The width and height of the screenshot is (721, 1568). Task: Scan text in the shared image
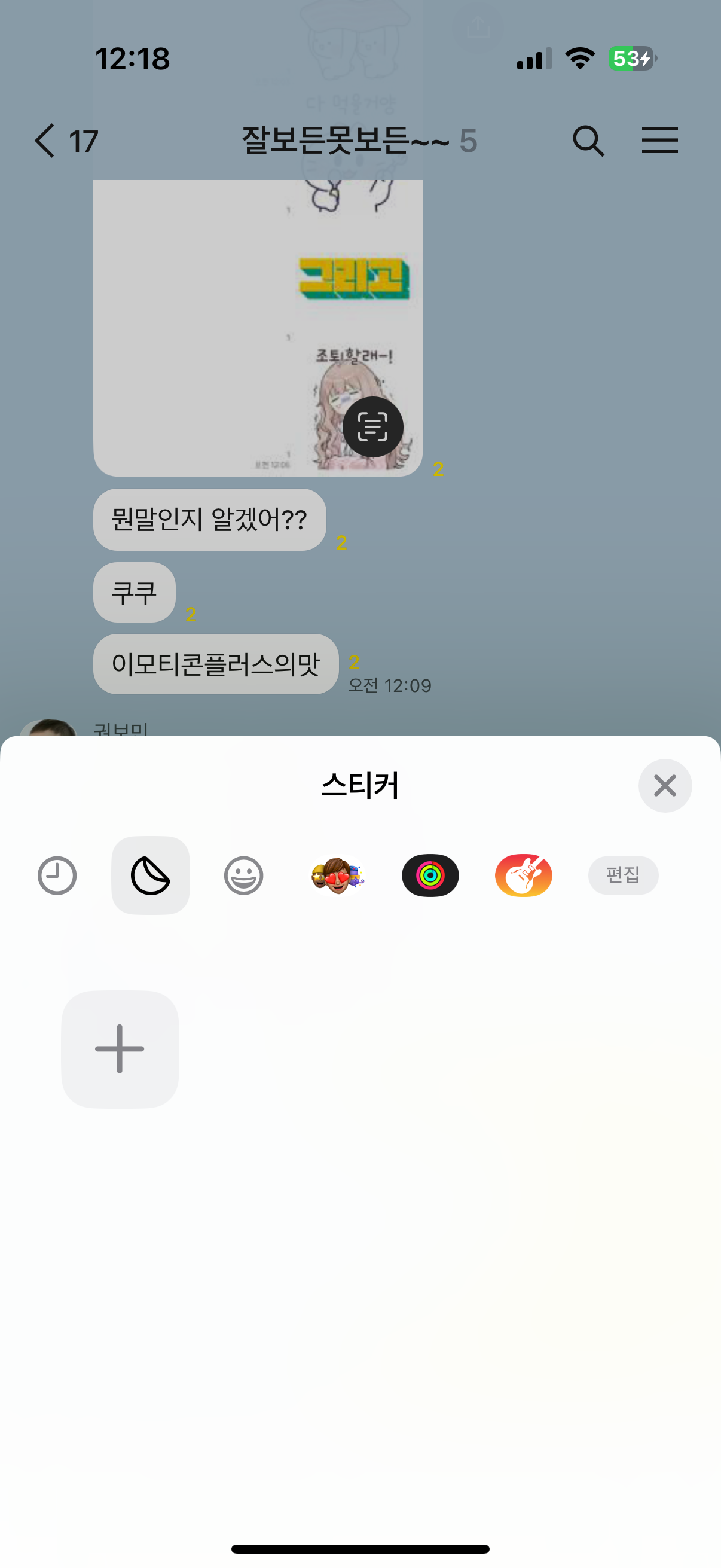[x=372, y=427]
